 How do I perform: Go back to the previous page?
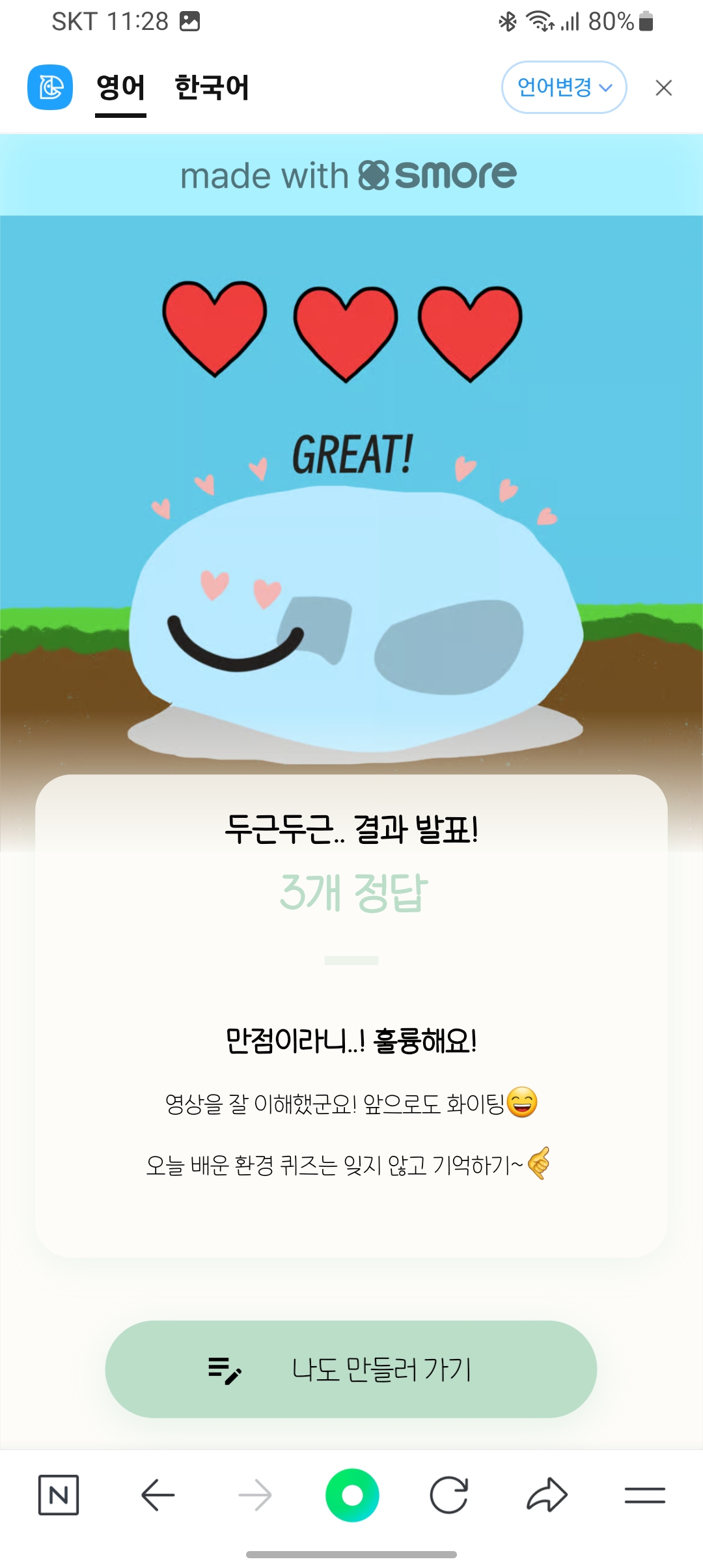pos(158,1495)
